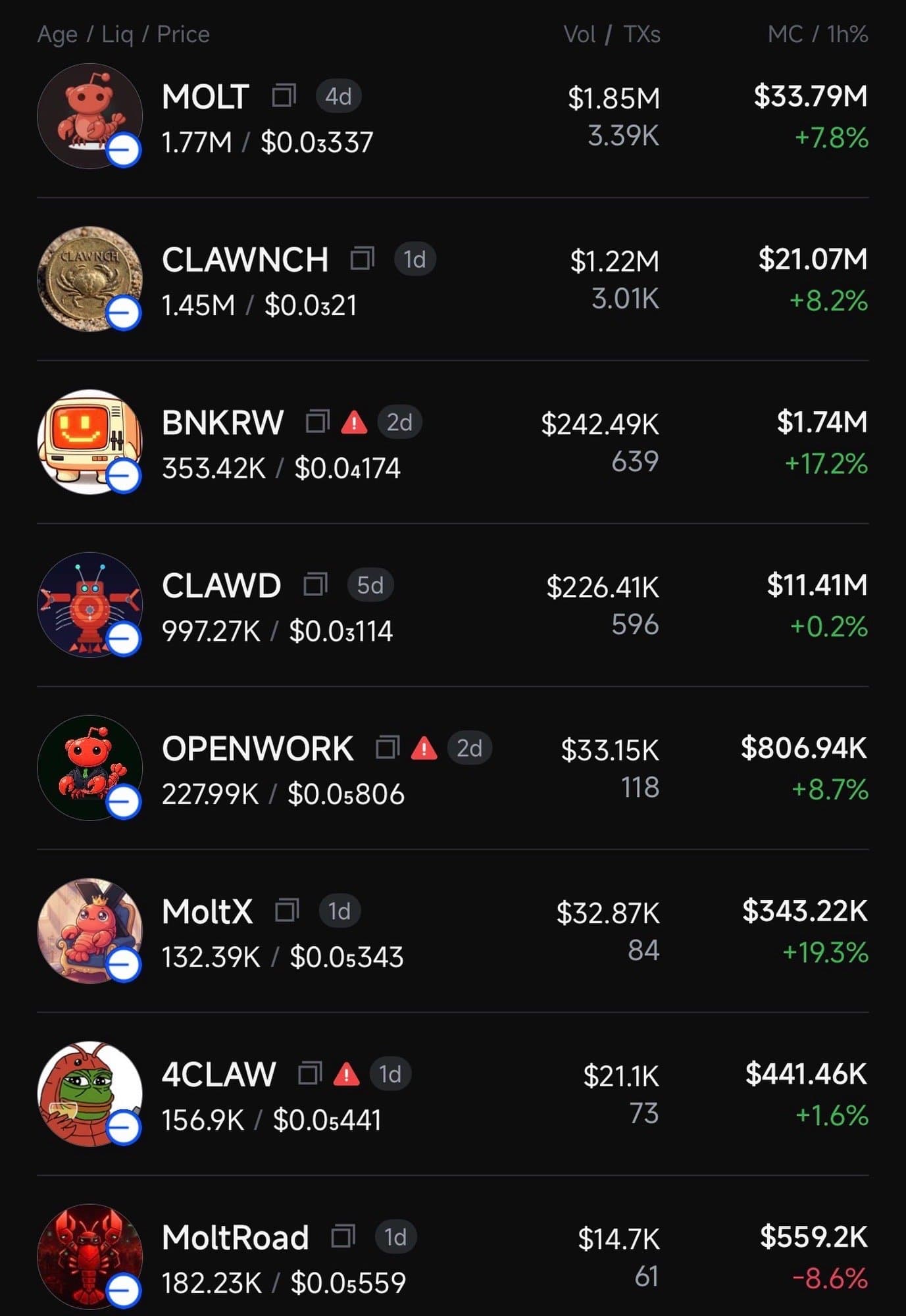
Task: Copy the CLAWNCH contract address
Action: coord(363,259)
